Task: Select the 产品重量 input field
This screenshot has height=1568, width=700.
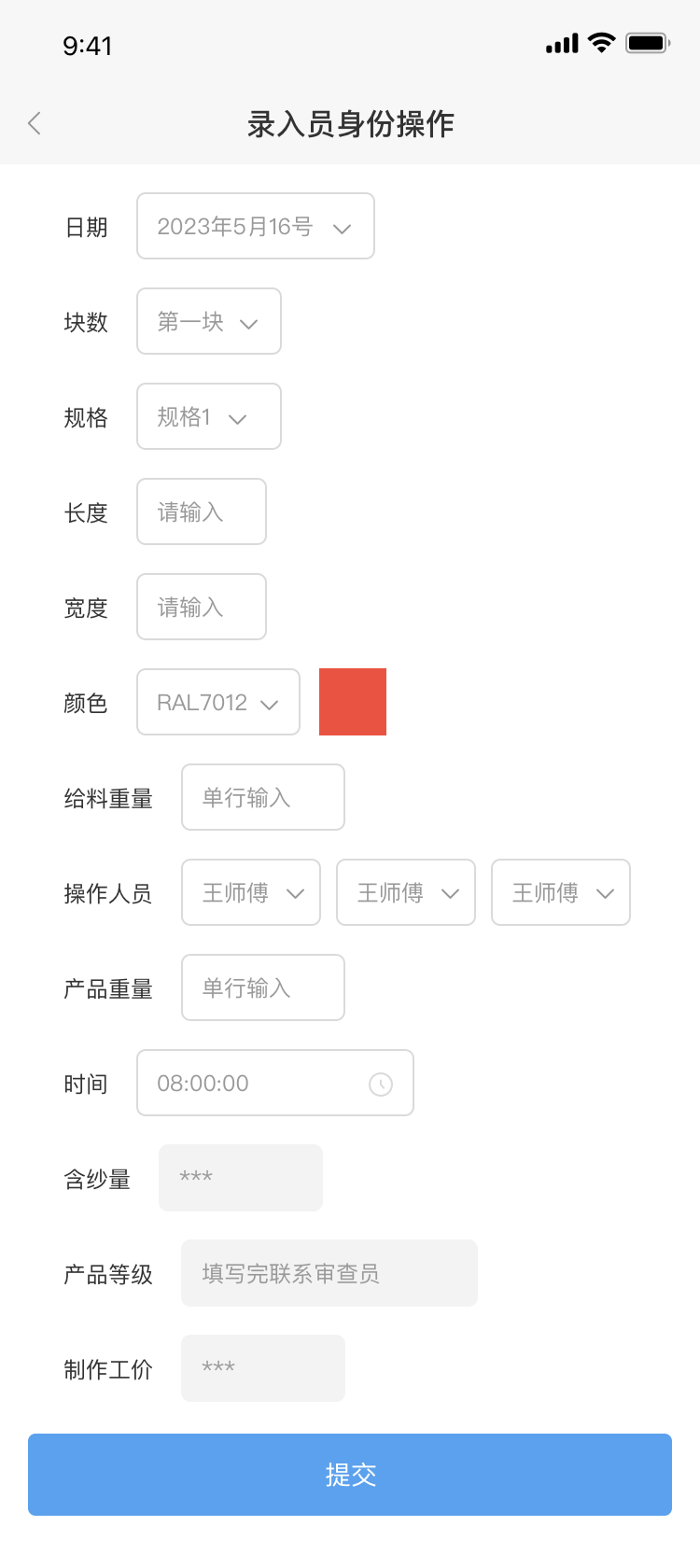Action: 262,988
